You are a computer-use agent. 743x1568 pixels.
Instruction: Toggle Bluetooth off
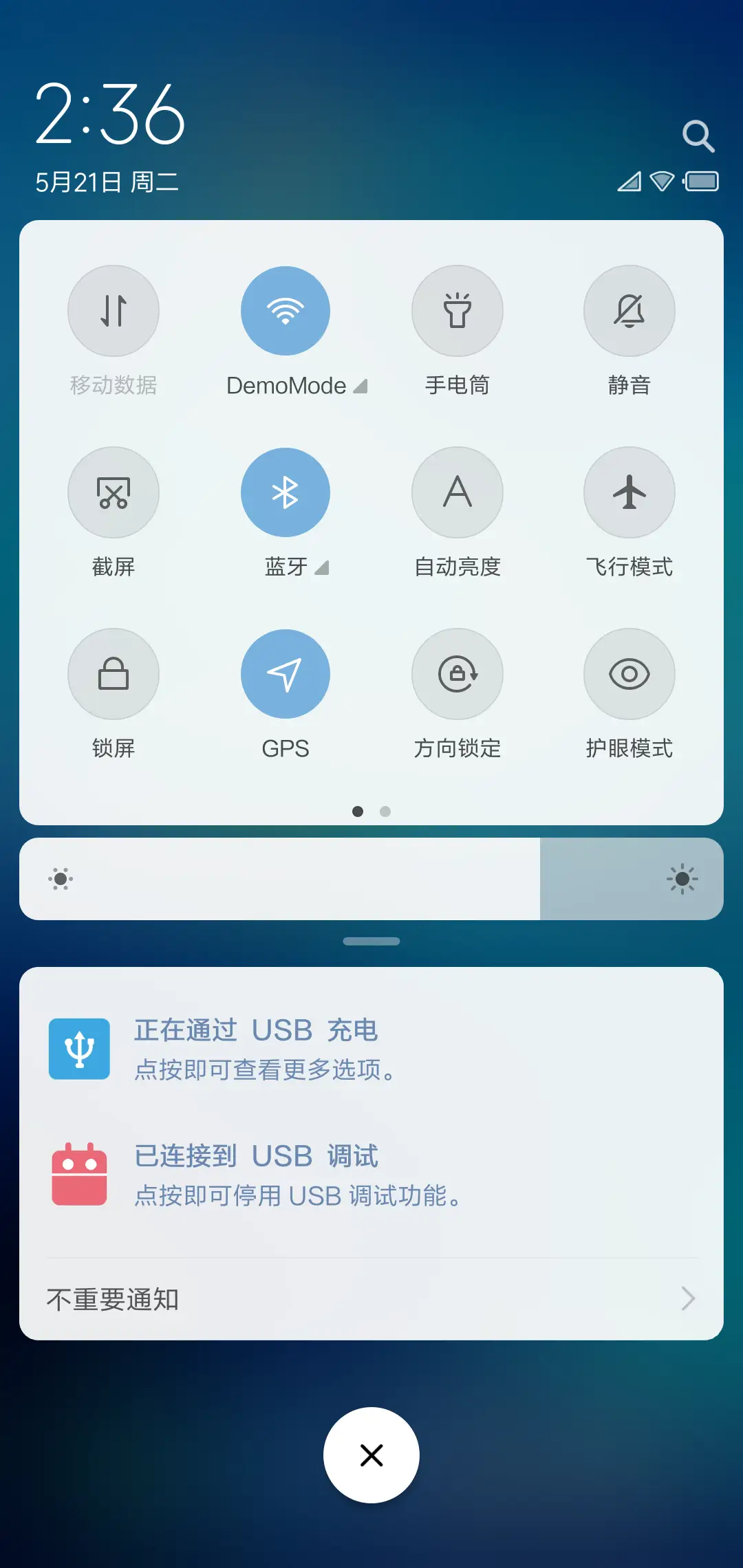pos(286,492)
